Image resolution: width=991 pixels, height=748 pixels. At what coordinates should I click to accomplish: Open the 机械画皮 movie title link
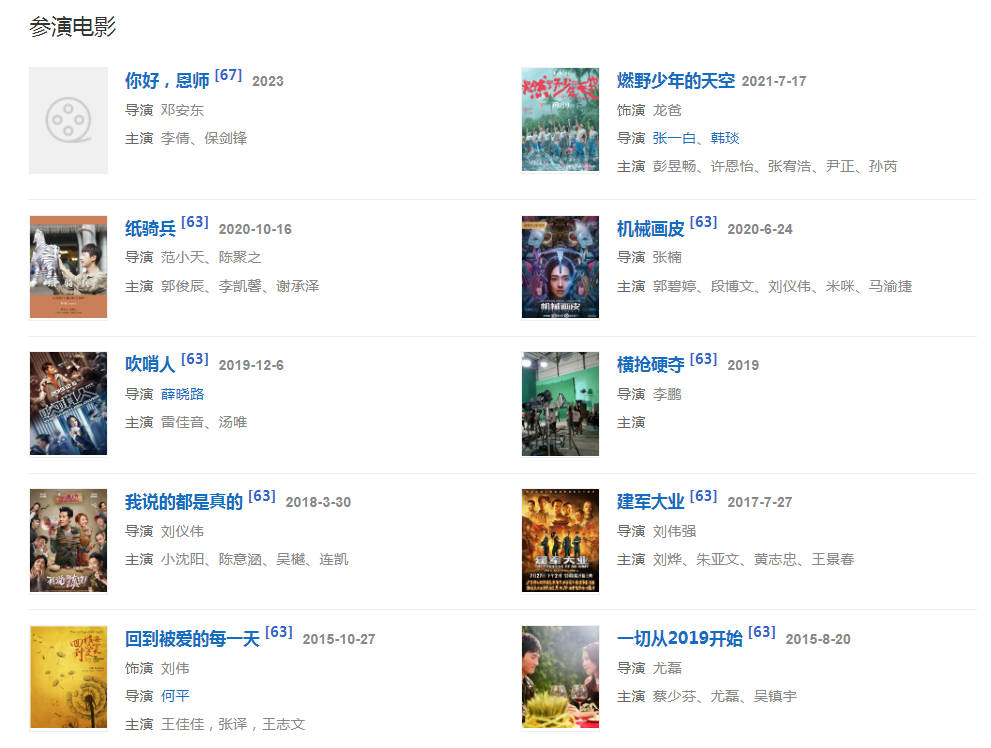coord(650,229)
